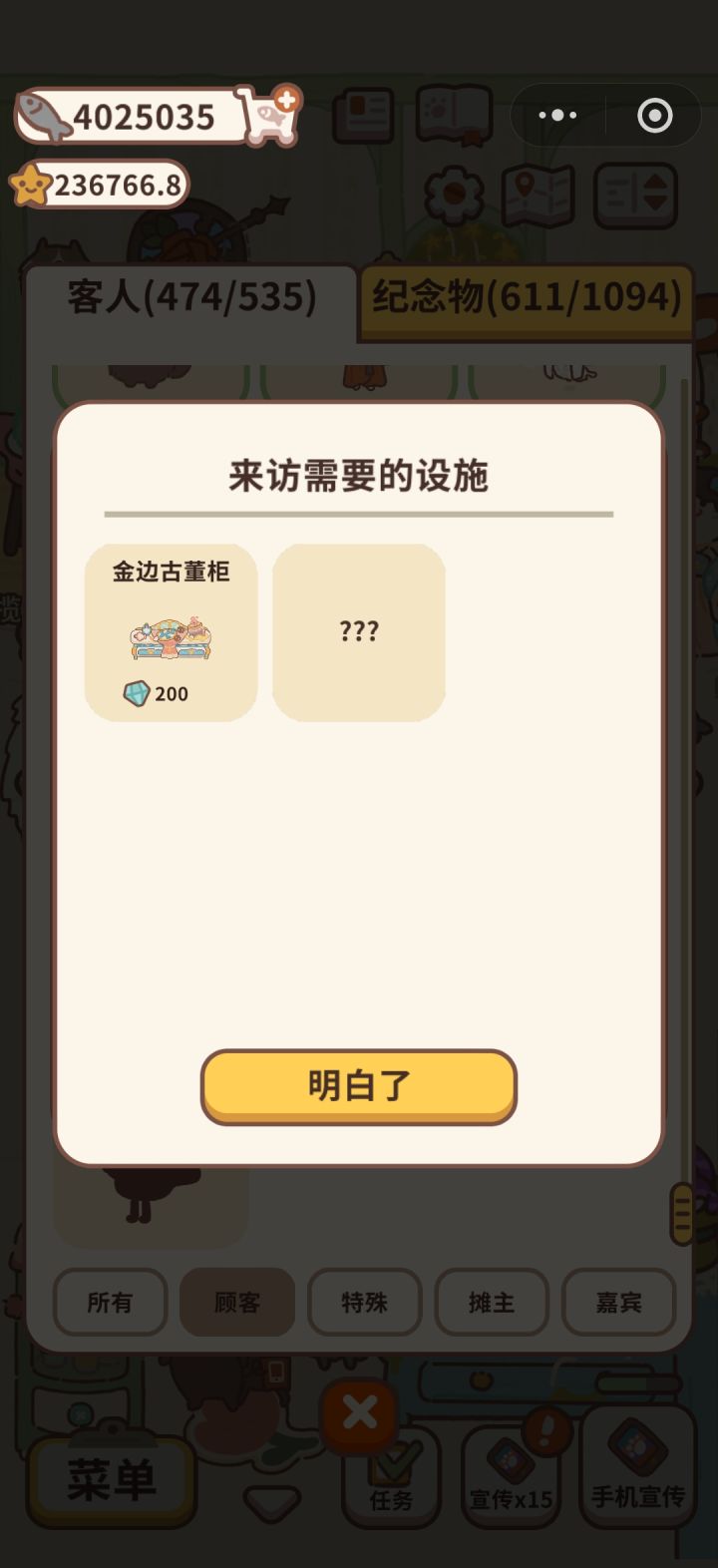Select the 金边古董柜 facility card

click(x=170, y=631)
